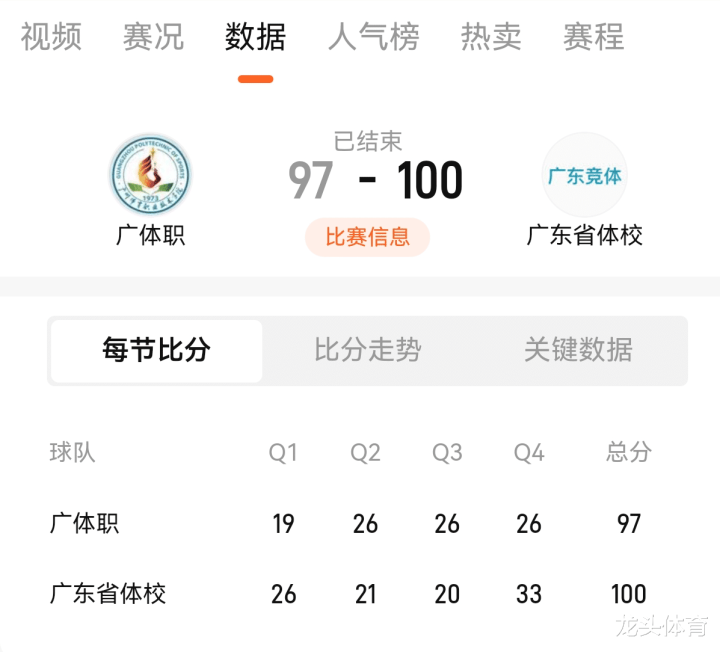This screenshot has width=720, height=652.
Task: Tap the 比赛信息 button
Action: click(367, 238)
